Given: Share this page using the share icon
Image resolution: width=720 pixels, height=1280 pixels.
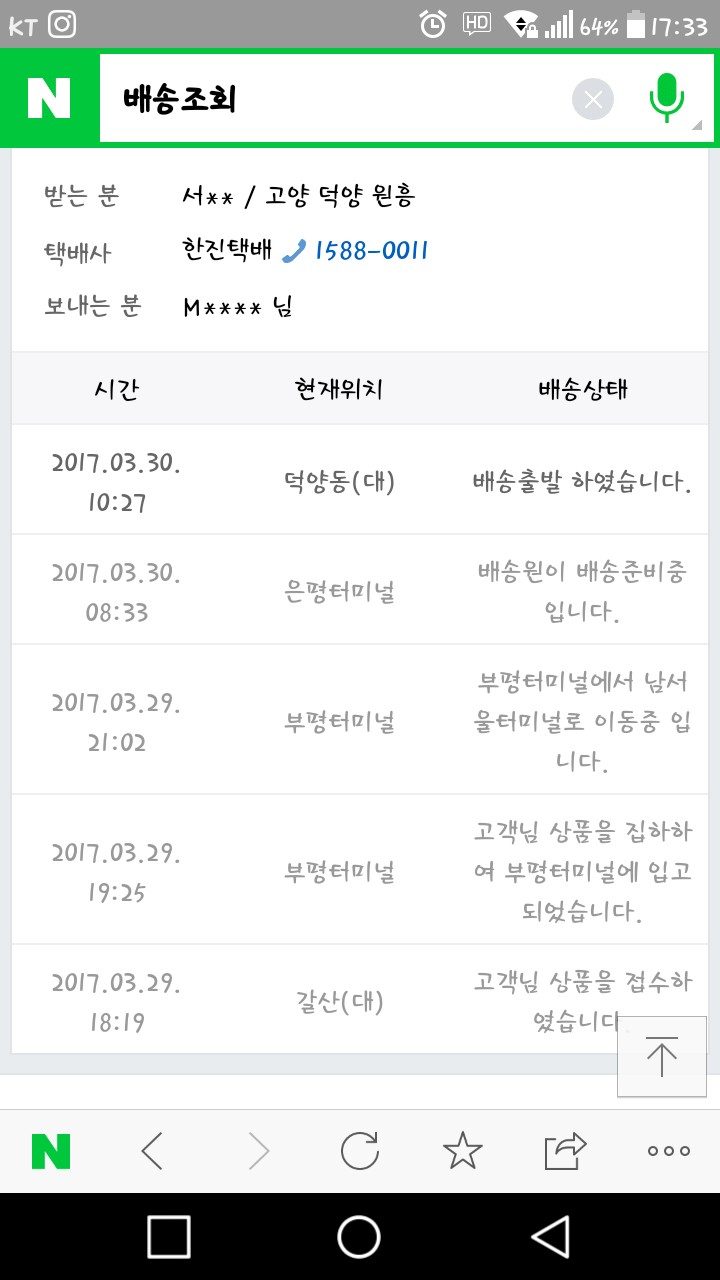Looking at the screenshot, I should tap(565, 1150).
